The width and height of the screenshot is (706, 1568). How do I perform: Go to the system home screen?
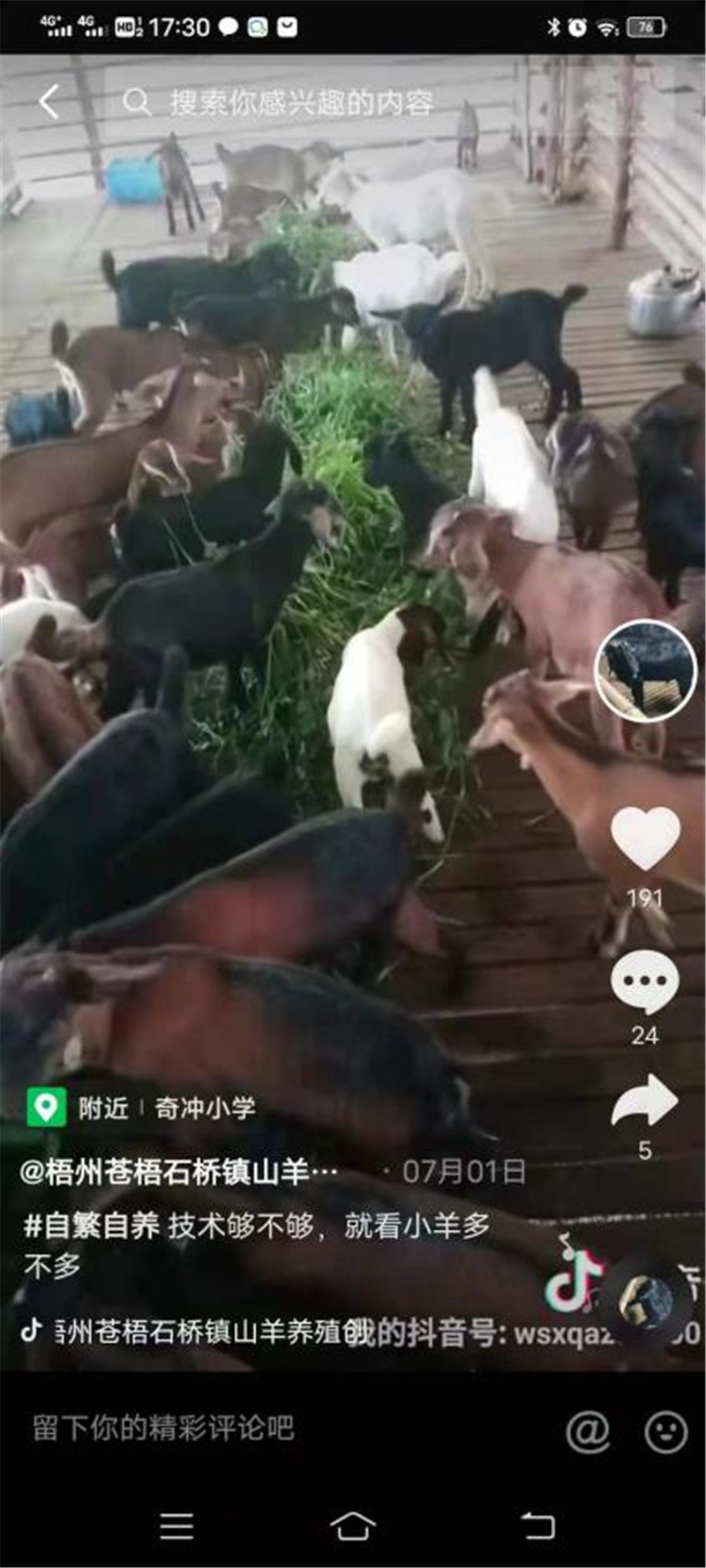click(353, 1526)
